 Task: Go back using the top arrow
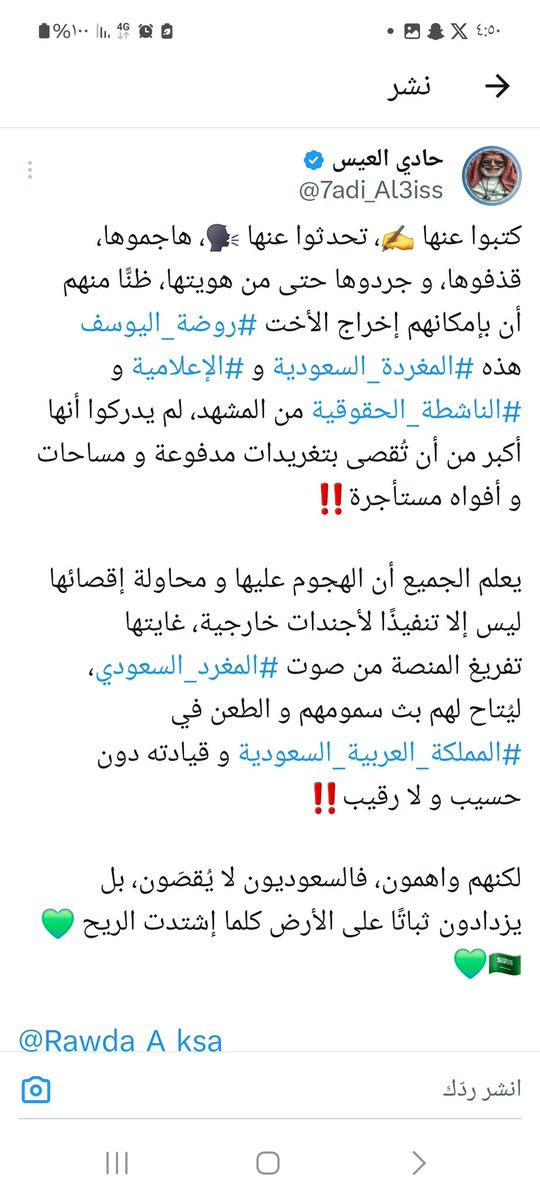click(x=498, y=87)
